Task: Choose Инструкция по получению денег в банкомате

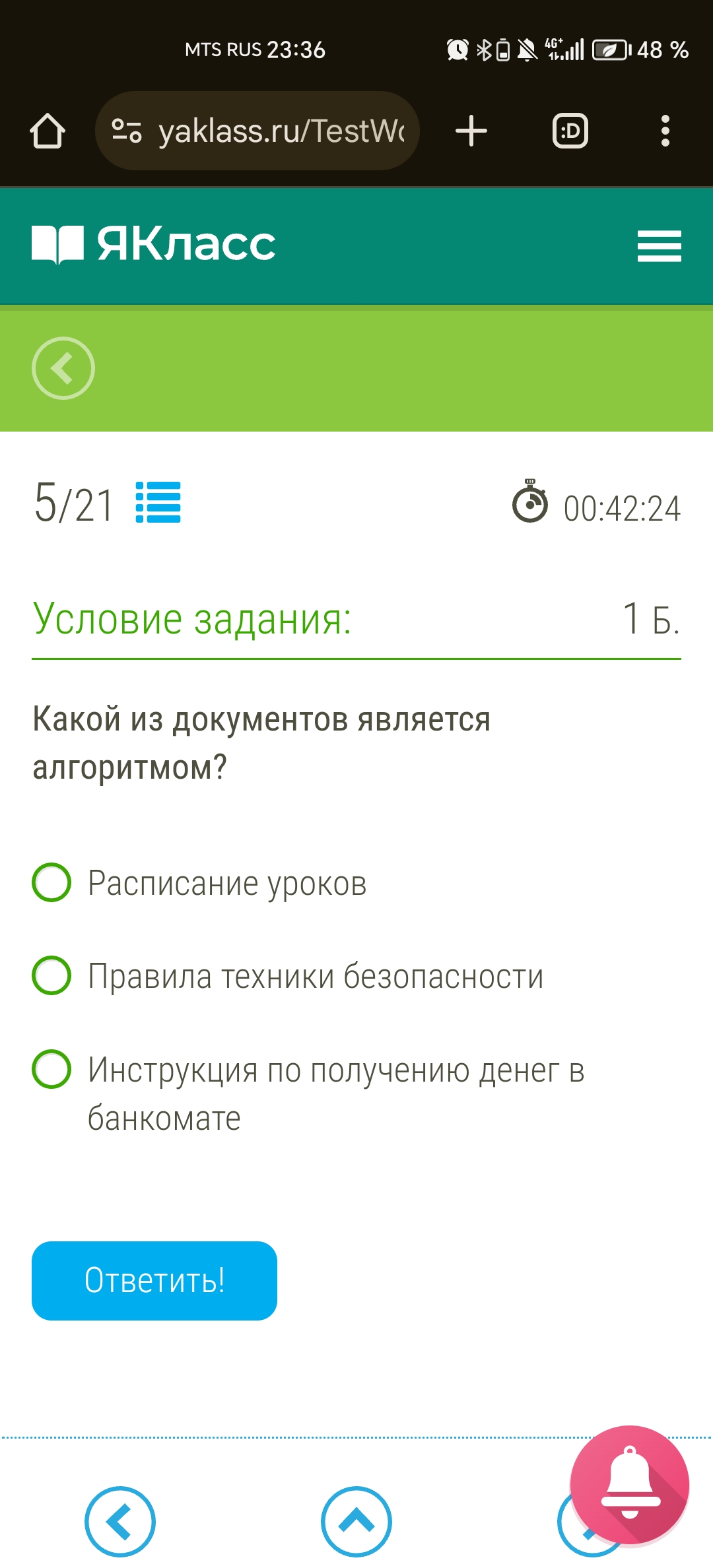Action: tap(51, 1069)
